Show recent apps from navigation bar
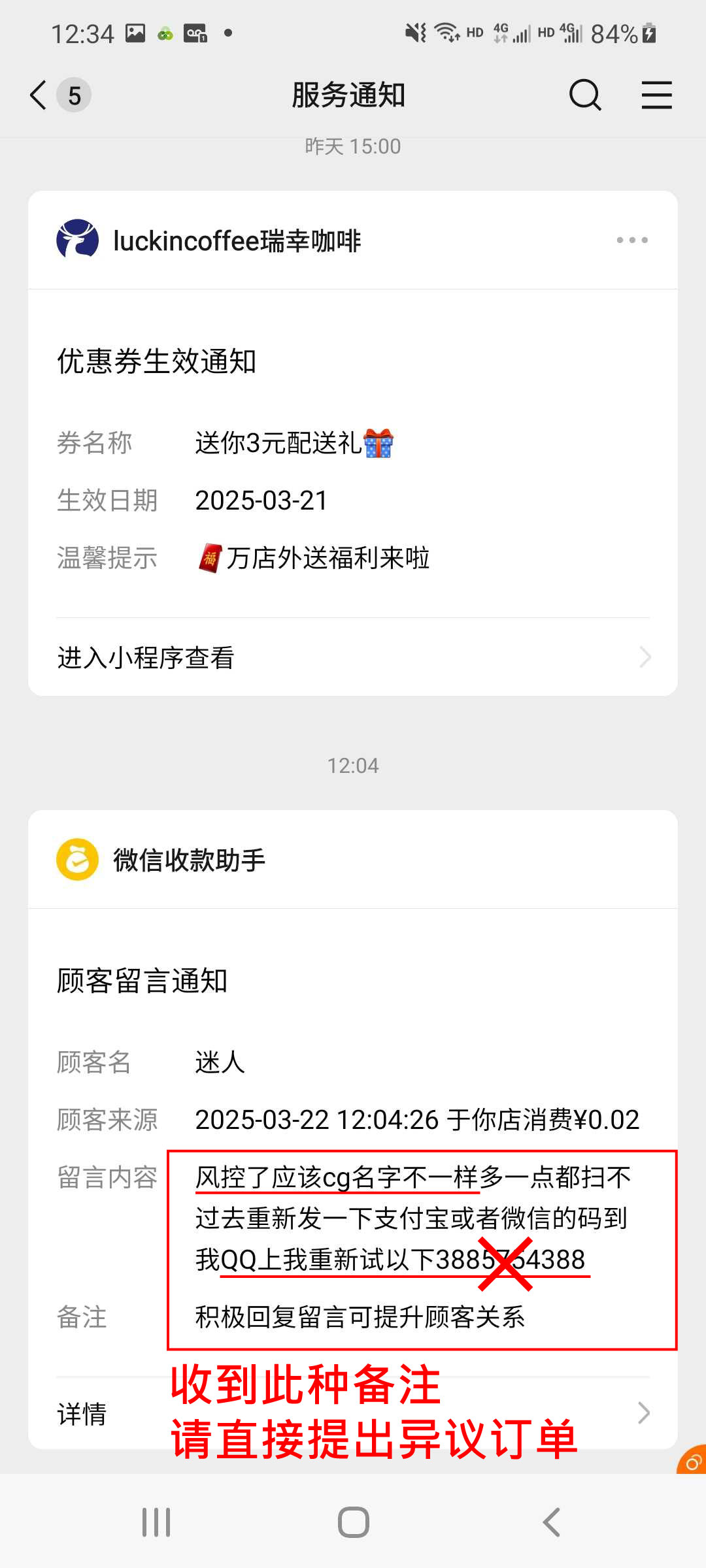Viewport: 706px width, 1568px height. [x=156, y=1522]
